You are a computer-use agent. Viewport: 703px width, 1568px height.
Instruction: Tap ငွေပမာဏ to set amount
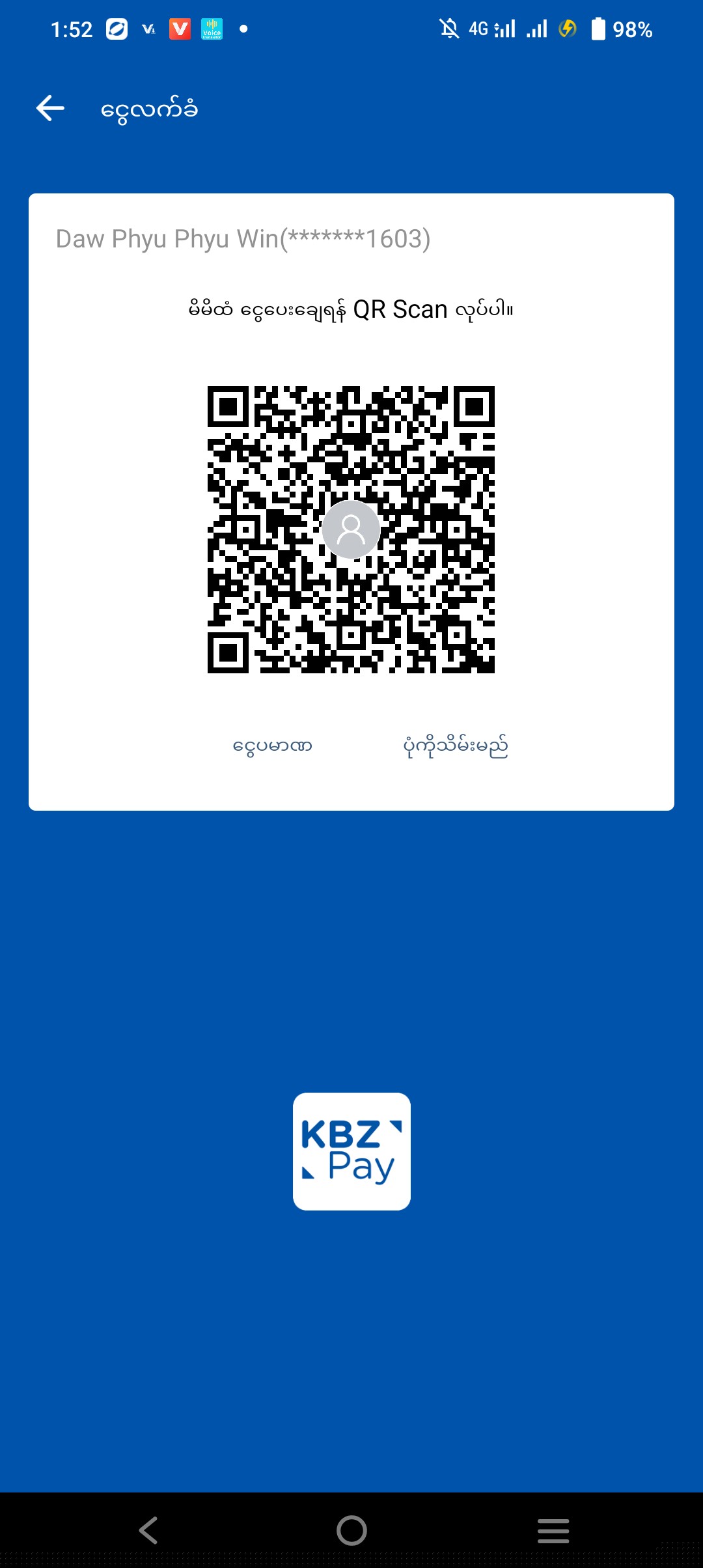273,746
